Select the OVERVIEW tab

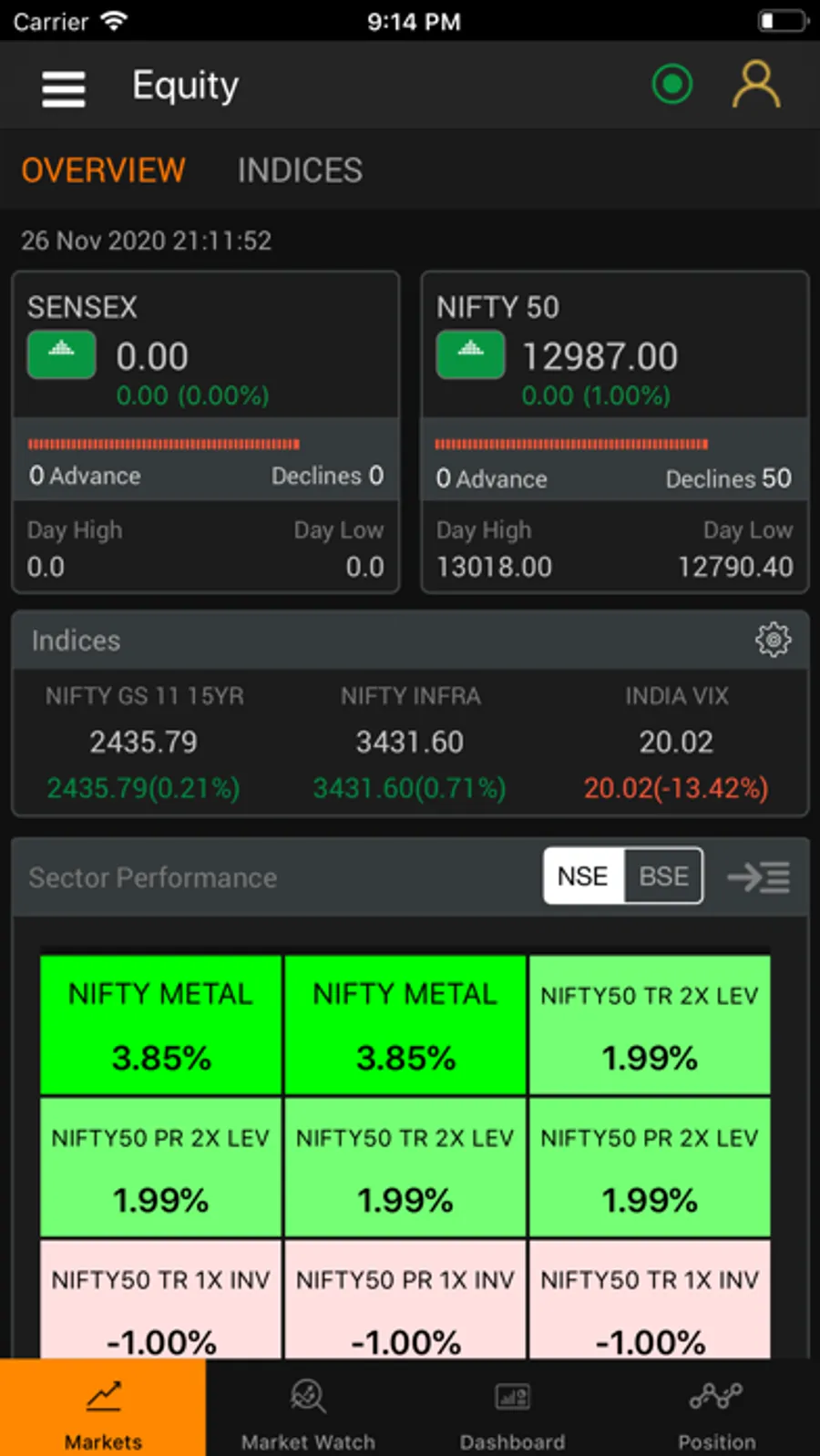[103, 170]
